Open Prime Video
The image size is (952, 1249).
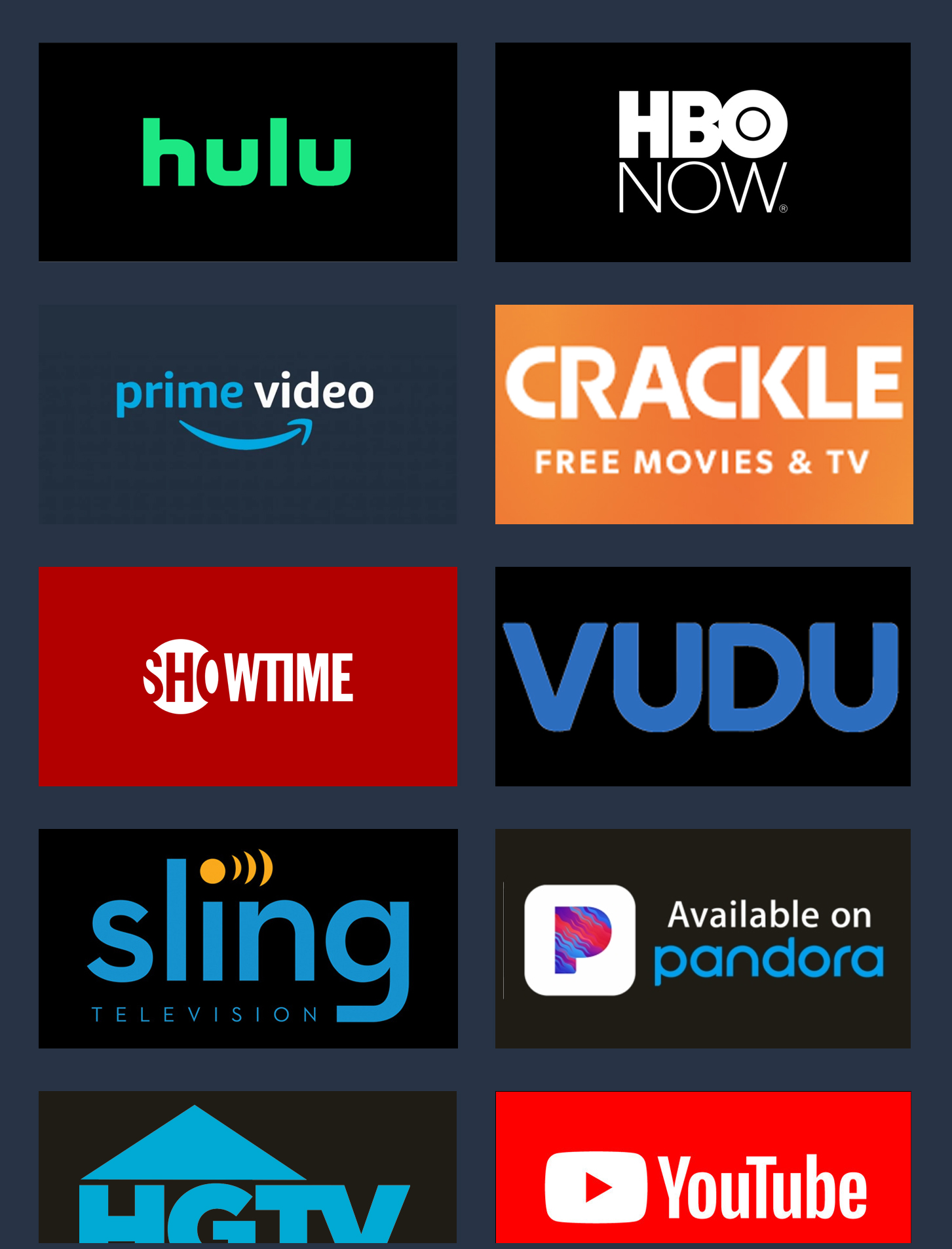coord(248,413)
